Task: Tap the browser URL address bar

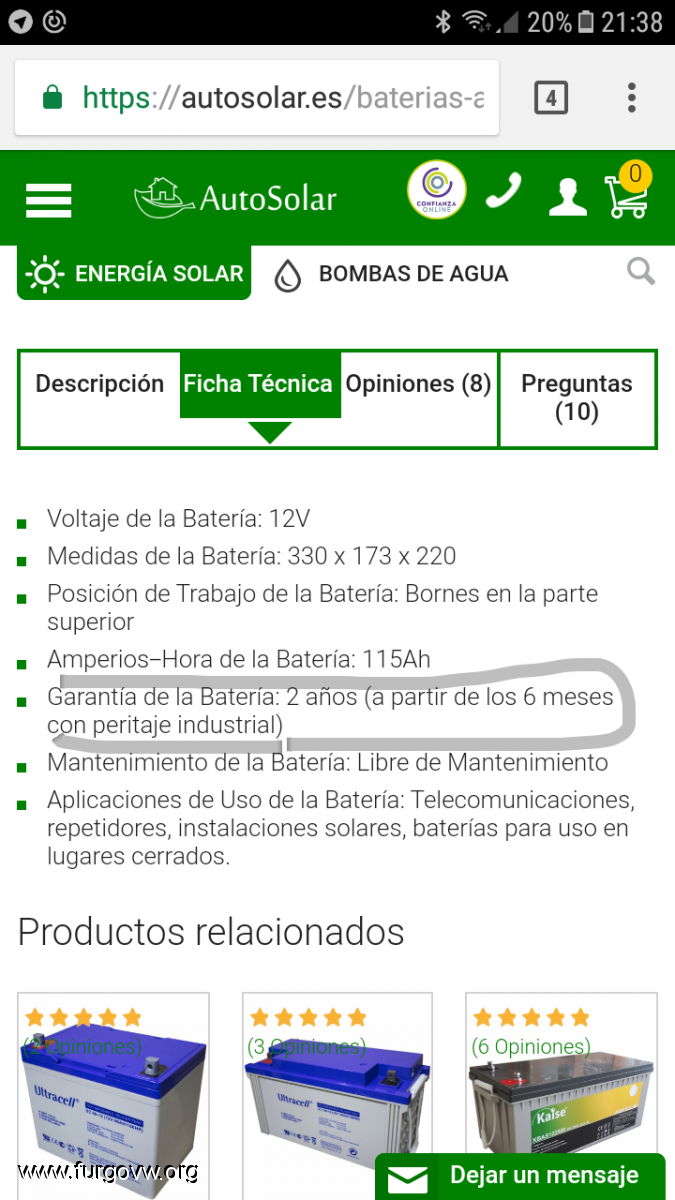Action: (x=257, y=98)
